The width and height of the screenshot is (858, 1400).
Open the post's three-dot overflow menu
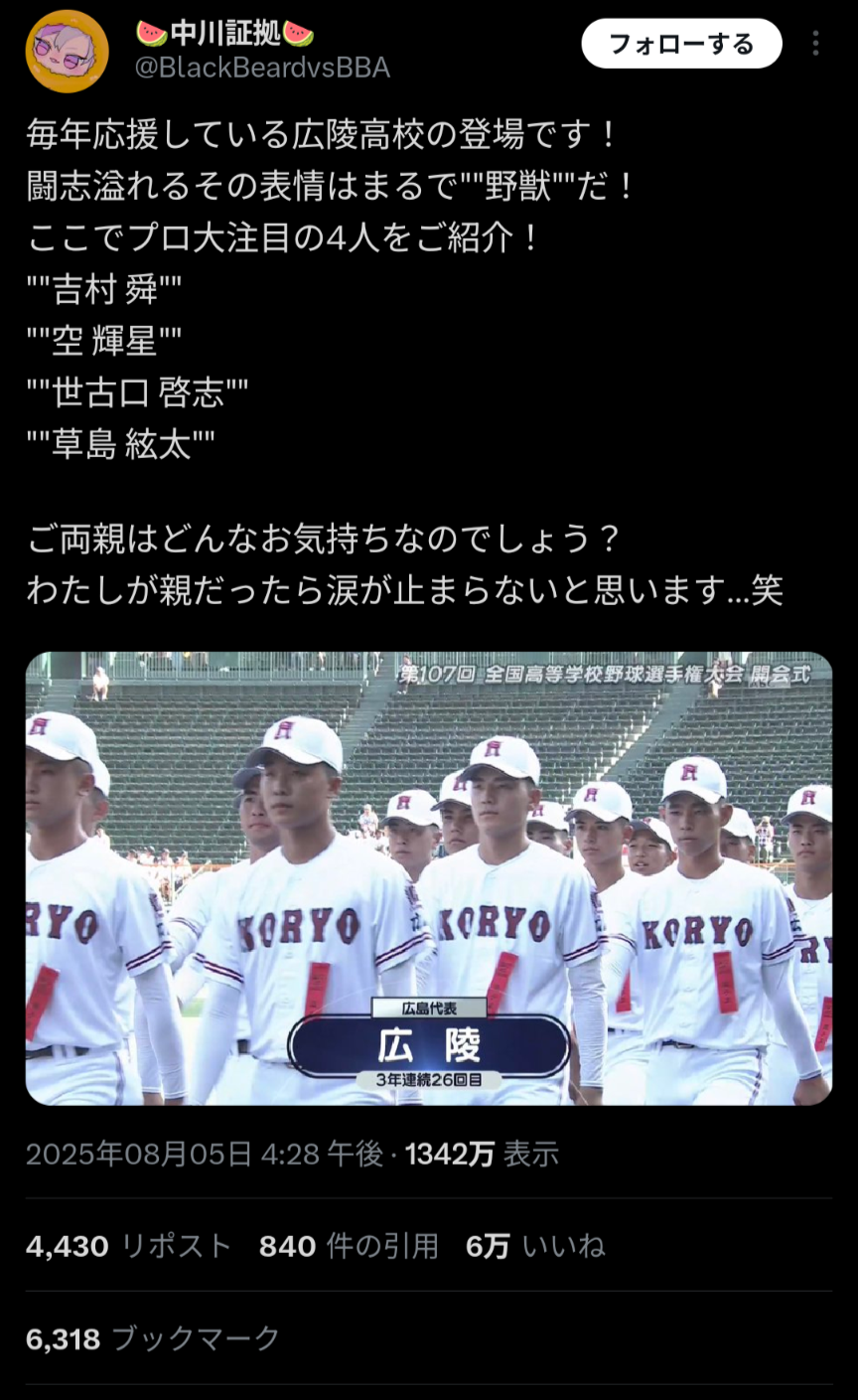pyautogui.click(x=815, y=44)
